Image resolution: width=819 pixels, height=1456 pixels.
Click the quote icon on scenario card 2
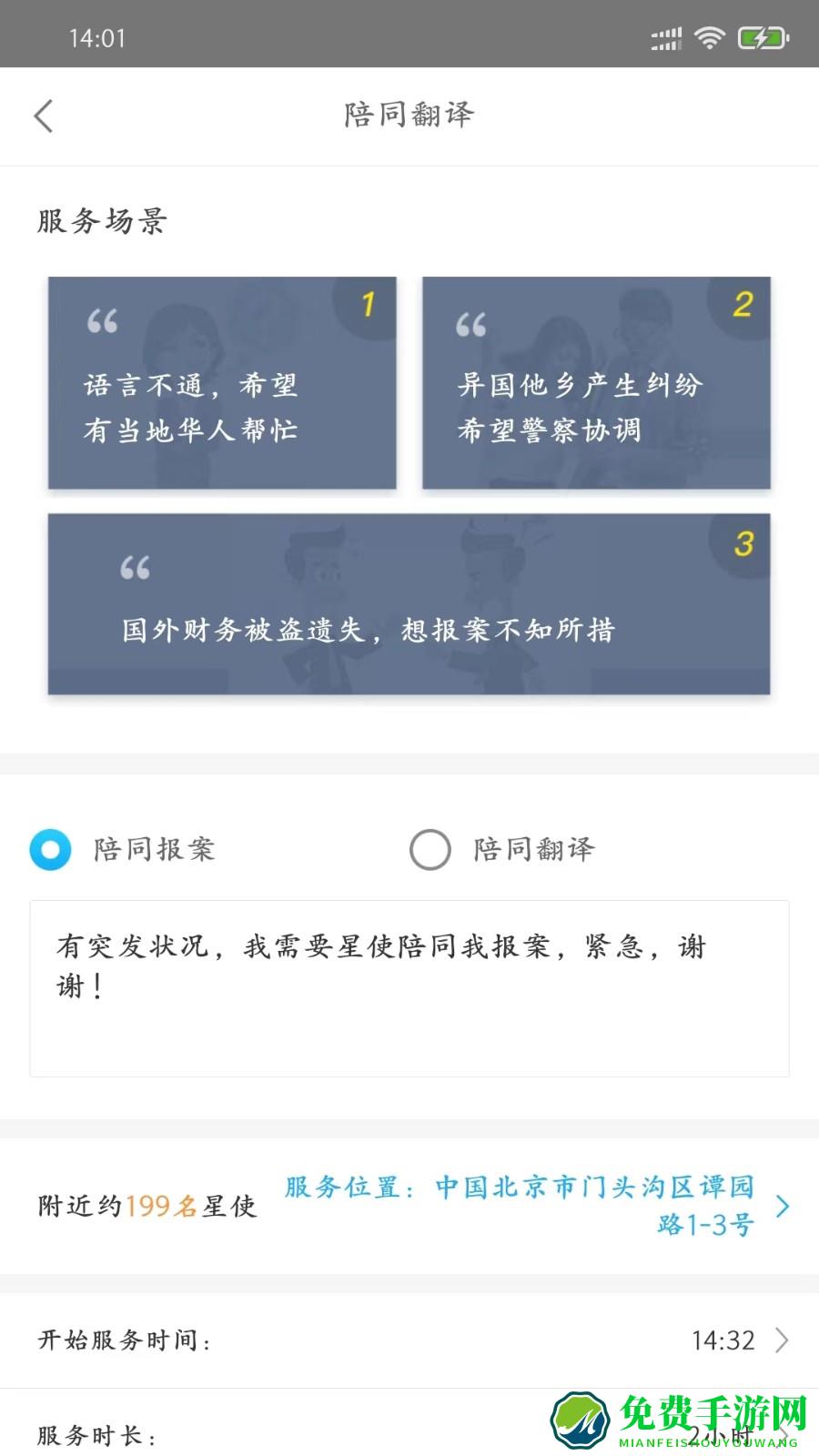474,323
